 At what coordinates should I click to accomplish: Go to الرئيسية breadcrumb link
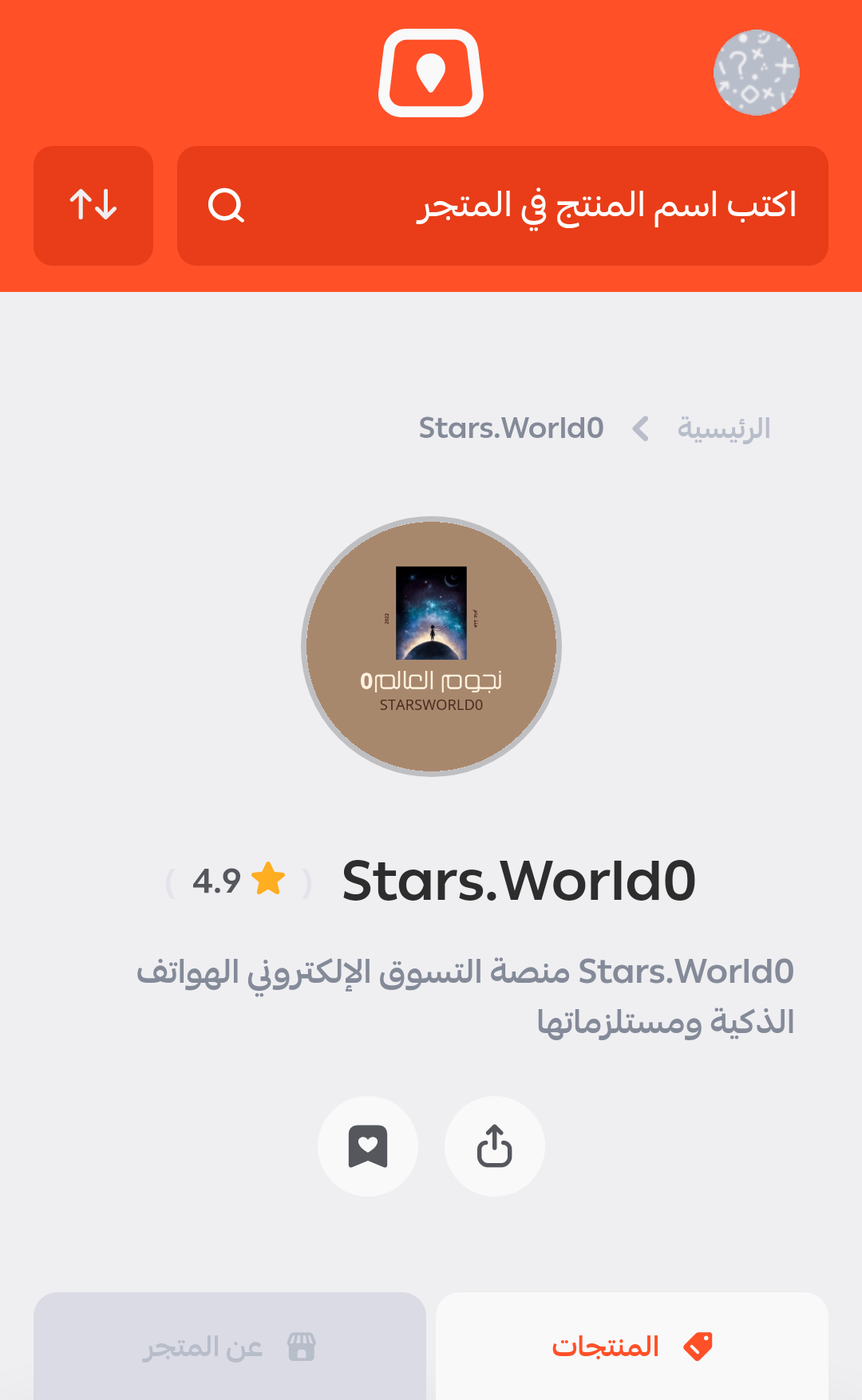[x=723, y=428]
